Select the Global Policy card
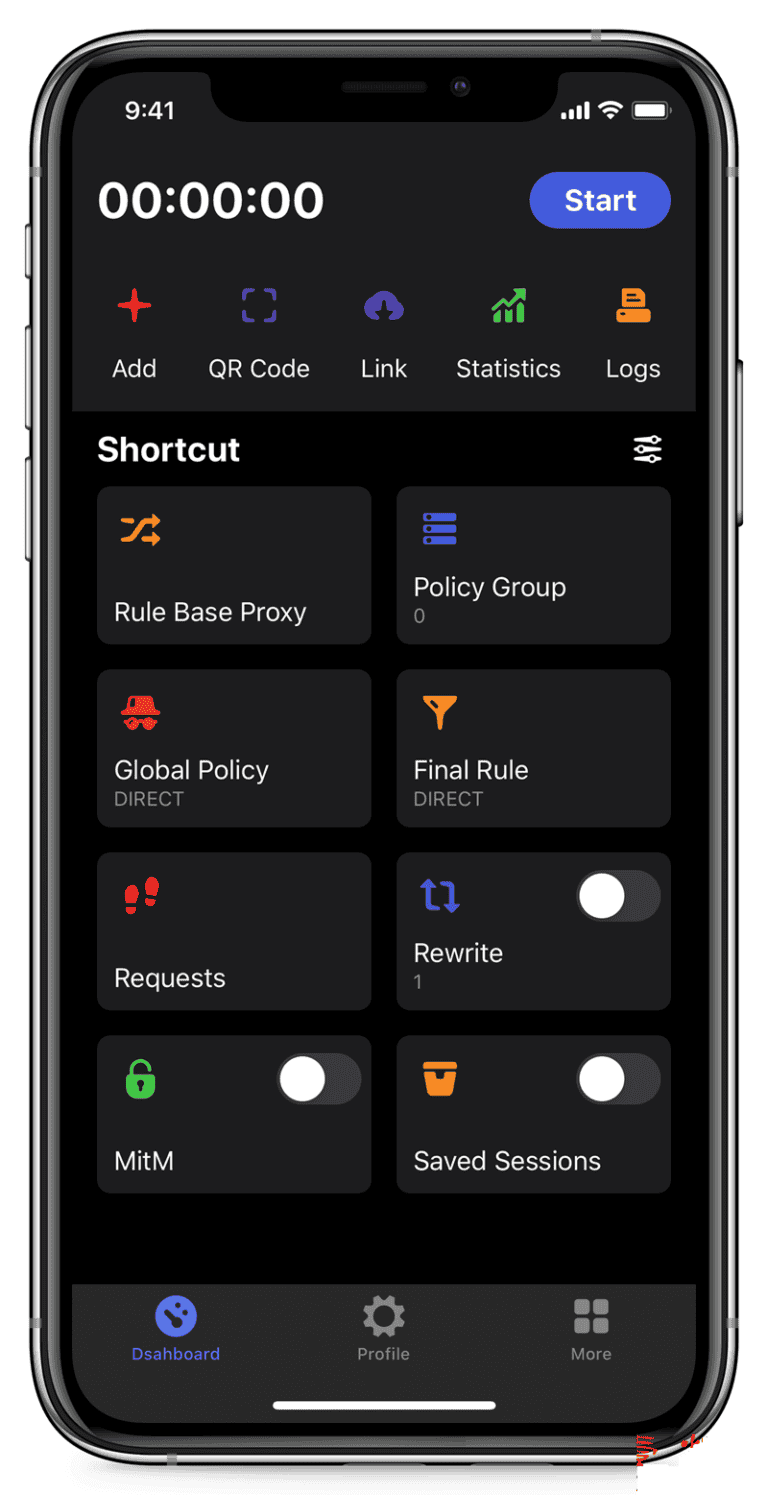The width and height of the screenshot is (768, 1495). click(234, 748)
